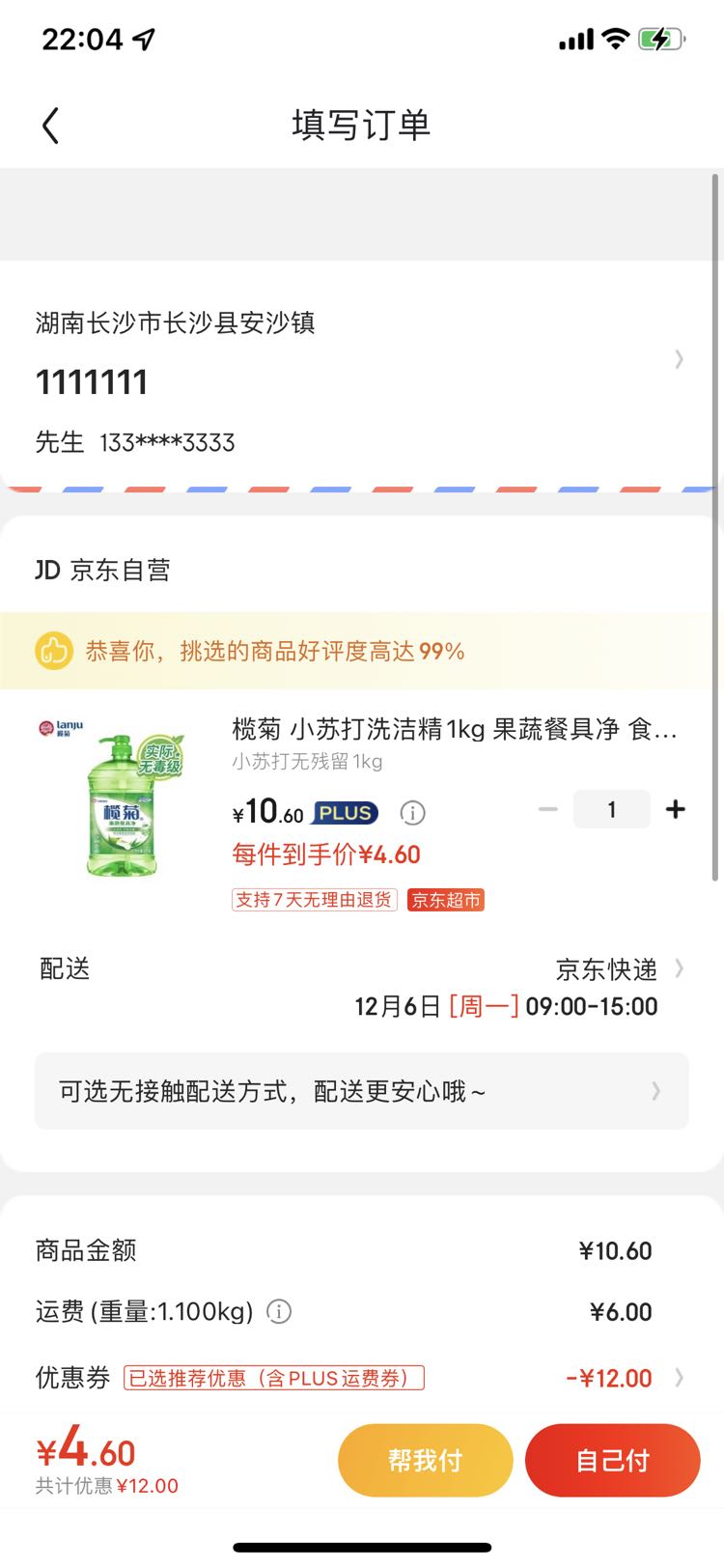The width and height of the screenshot is (724, 1568).
Task: Decrease quantity with the minus button
Action: click(x=547, y=809)
